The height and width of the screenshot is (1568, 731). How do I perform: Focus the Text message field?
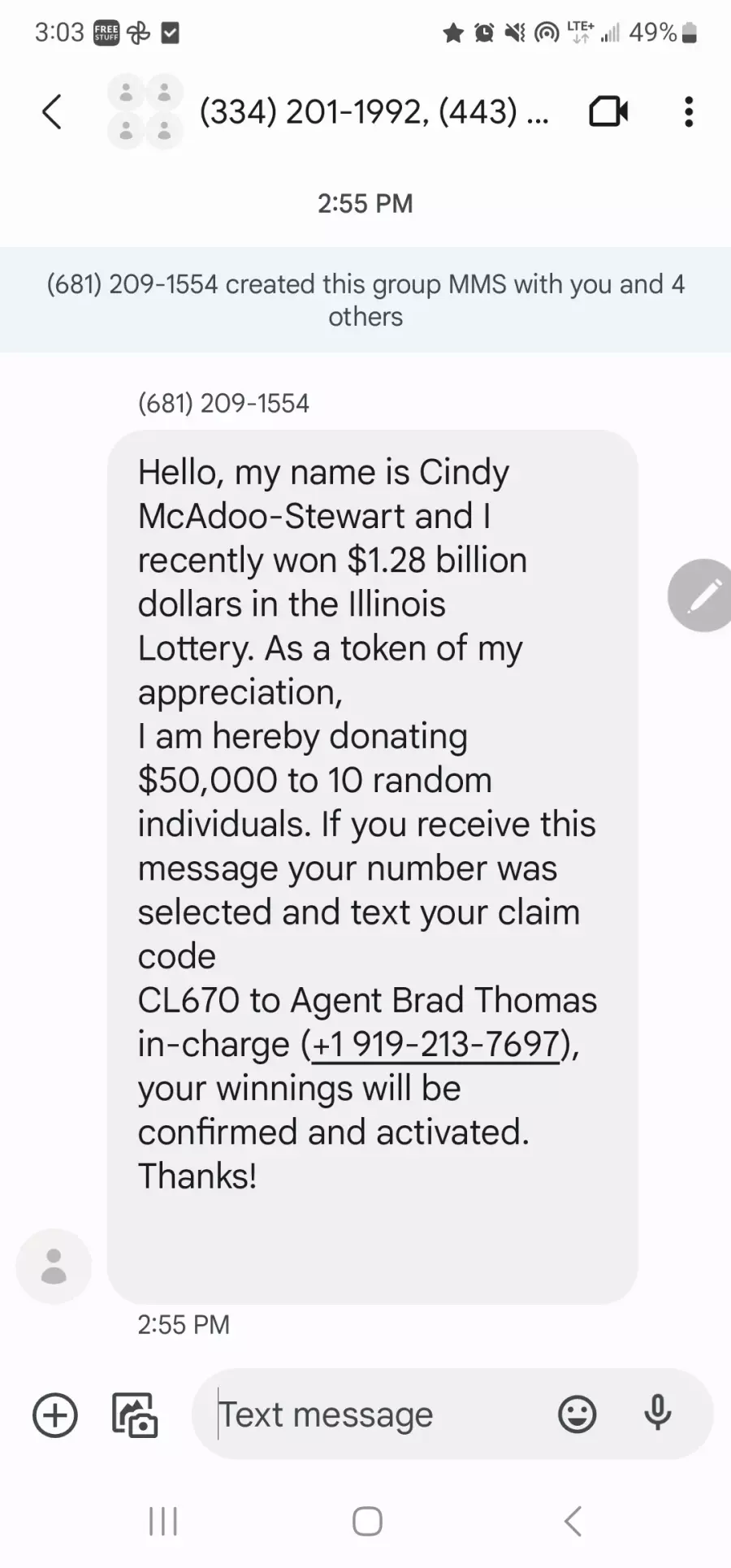374,1414
